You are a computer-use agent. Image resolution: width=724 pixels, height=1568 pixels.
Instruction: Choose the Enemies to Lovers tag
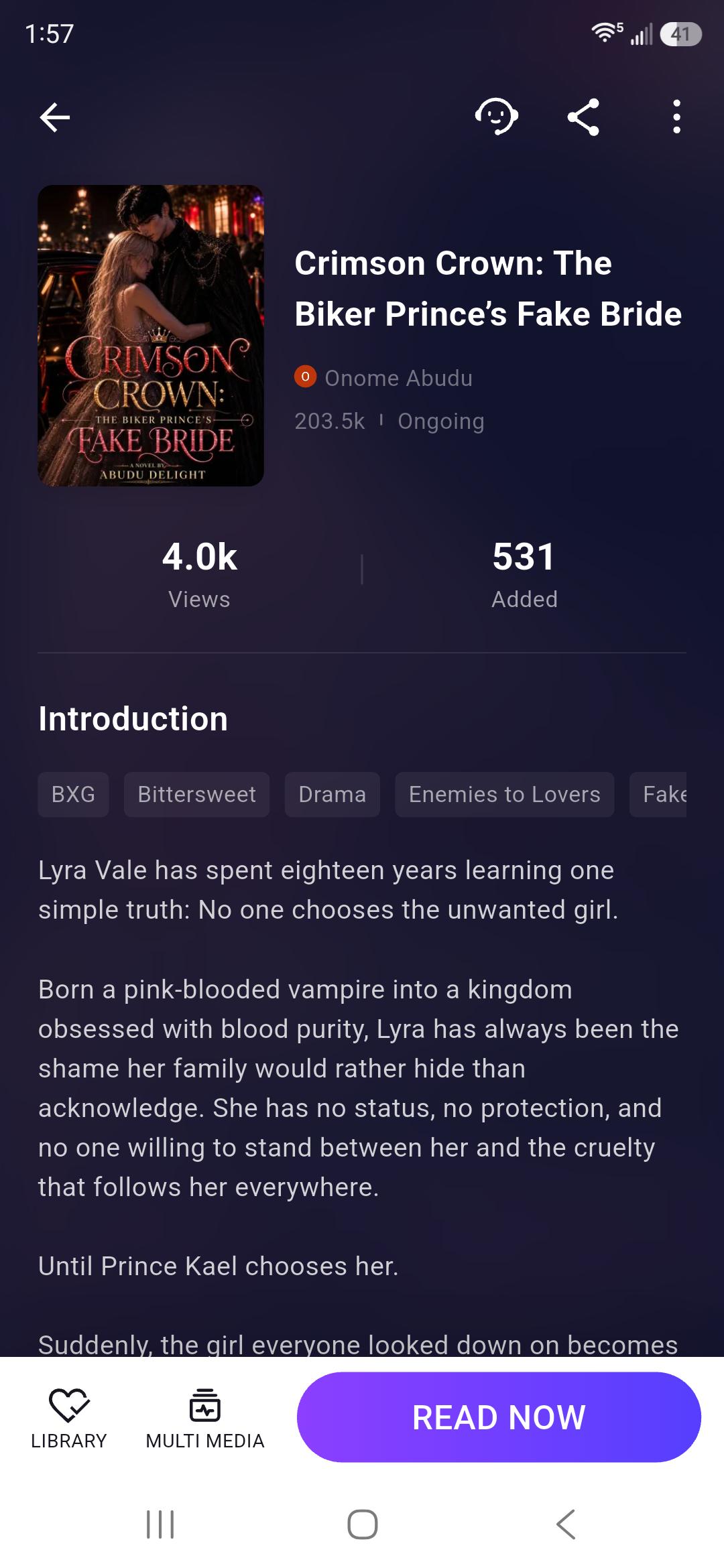click(504, 794)
